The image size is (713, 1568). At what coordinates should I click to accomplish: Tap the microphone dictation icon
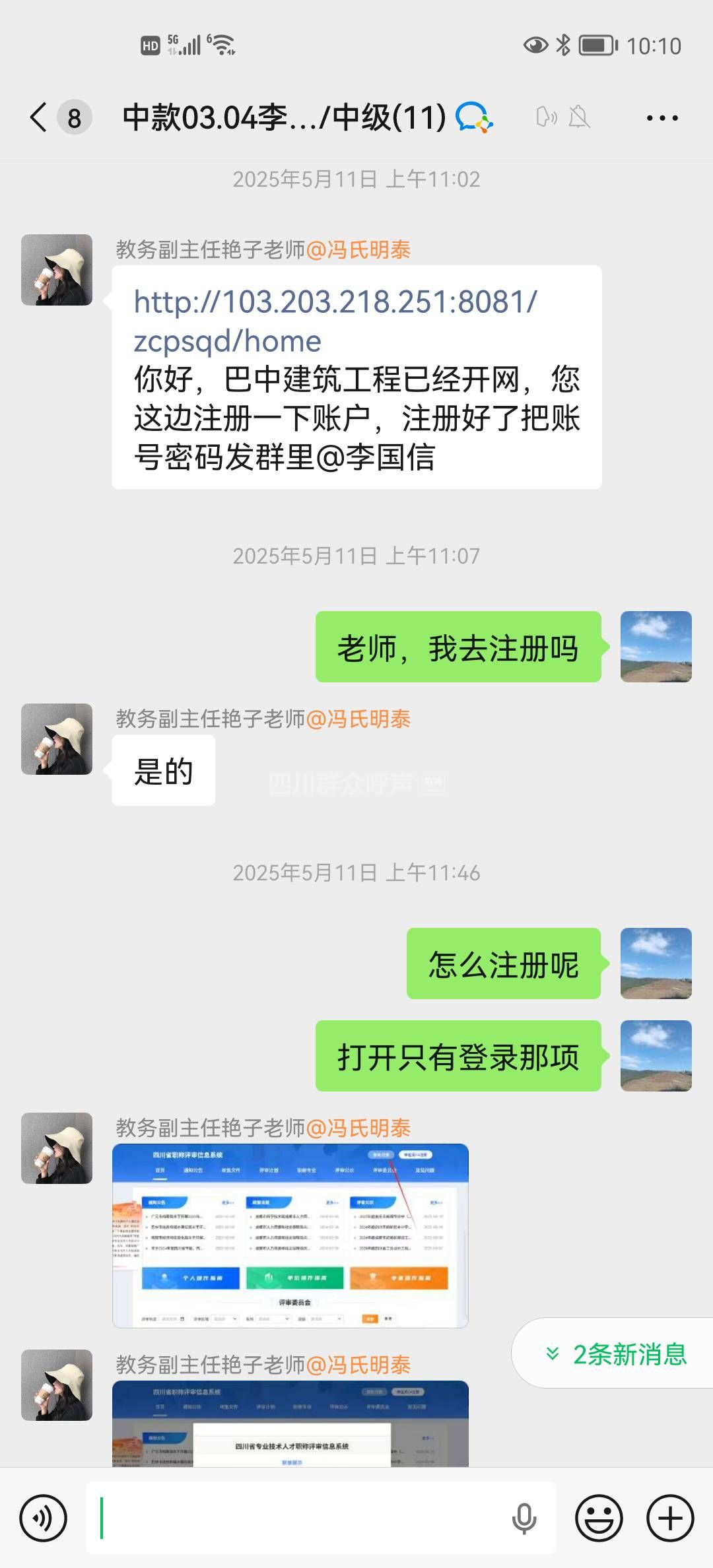tap(524, 1518)
